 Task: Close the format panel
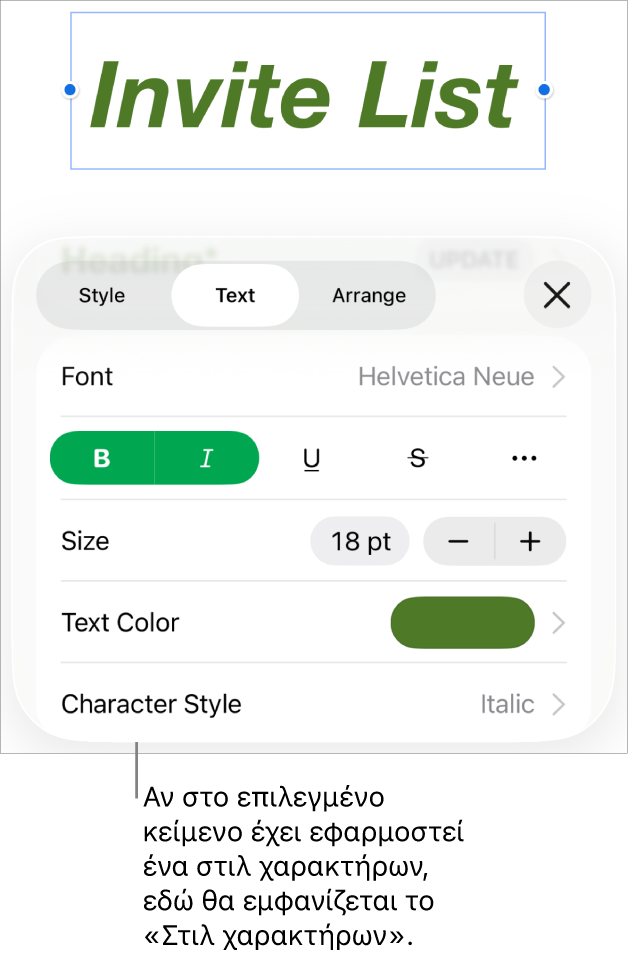pos(557,295)
